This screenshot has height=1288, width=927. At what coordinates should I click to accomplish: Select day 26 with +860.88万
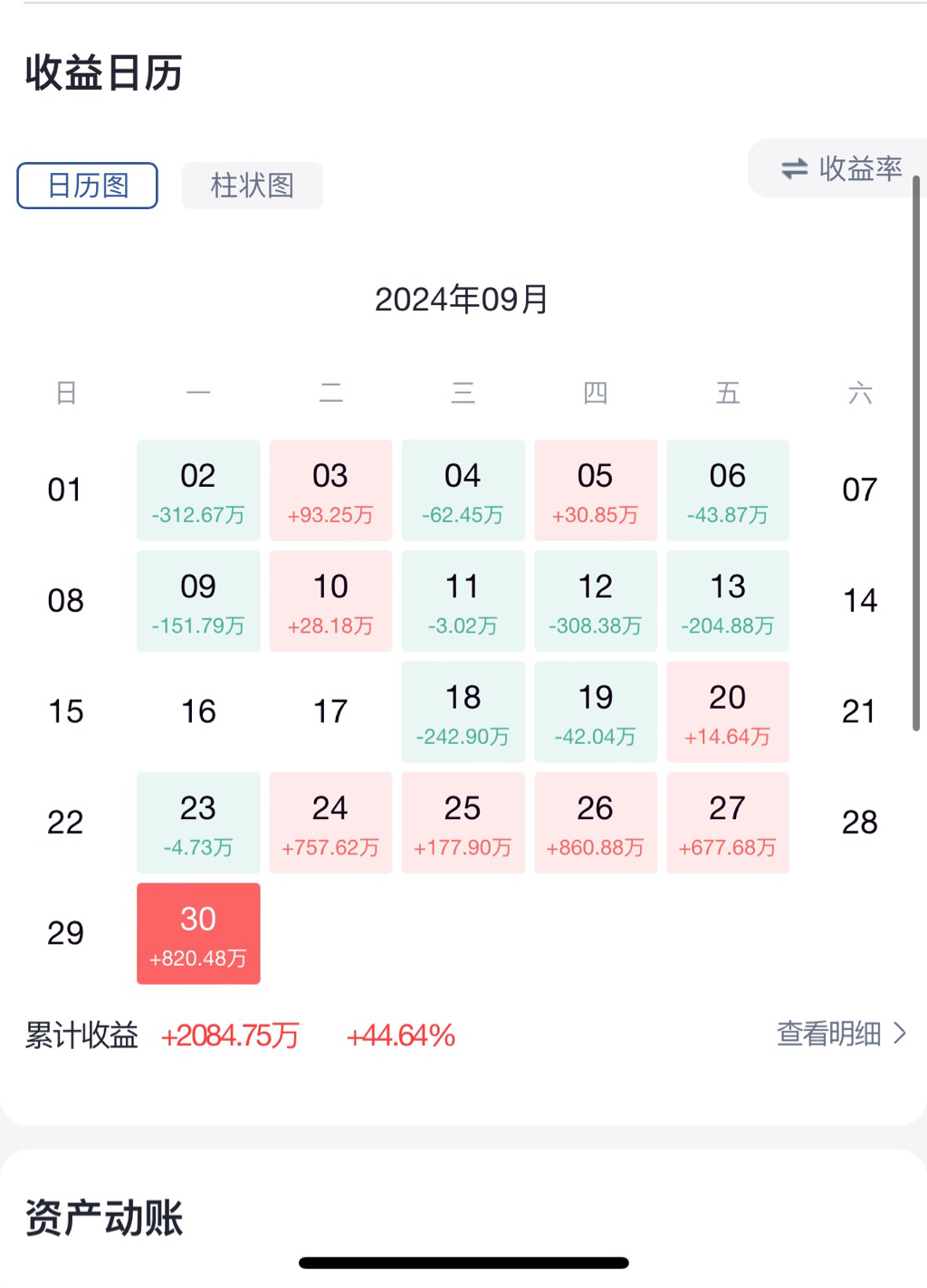tap(595, 823)
